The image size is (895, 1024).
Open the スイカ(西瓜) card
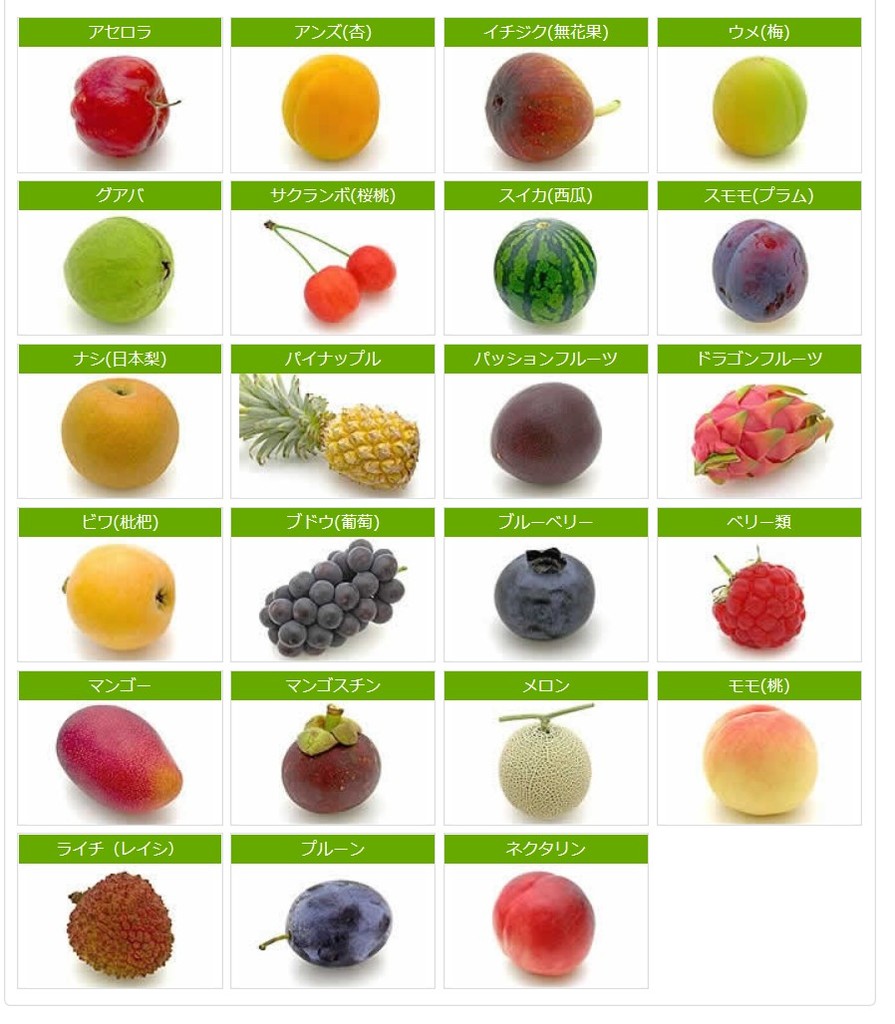coord(545,268)
